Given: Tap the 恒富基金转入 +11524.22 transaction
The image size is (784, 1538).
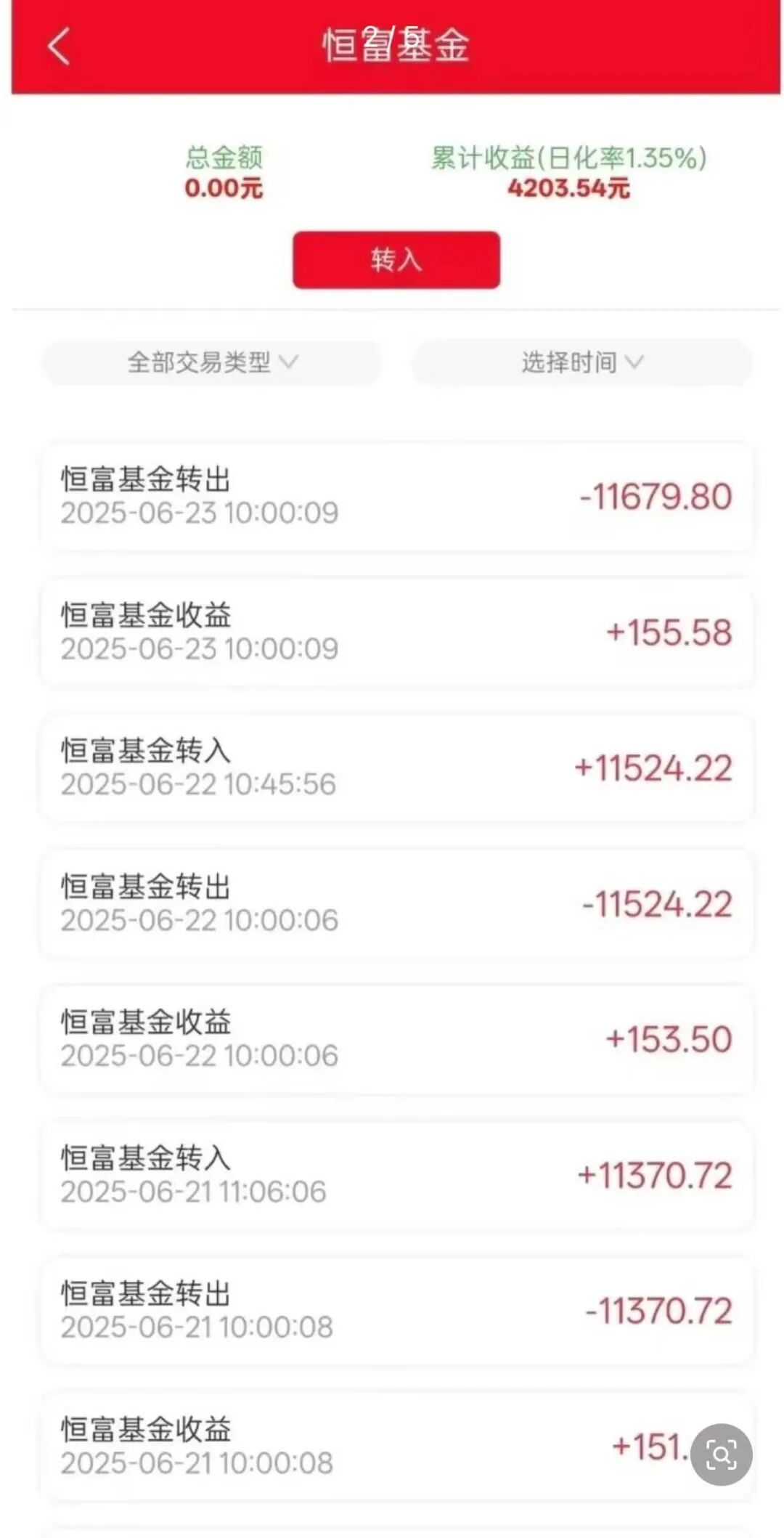Looking at the screenshot, I should (x=392, y=766).
